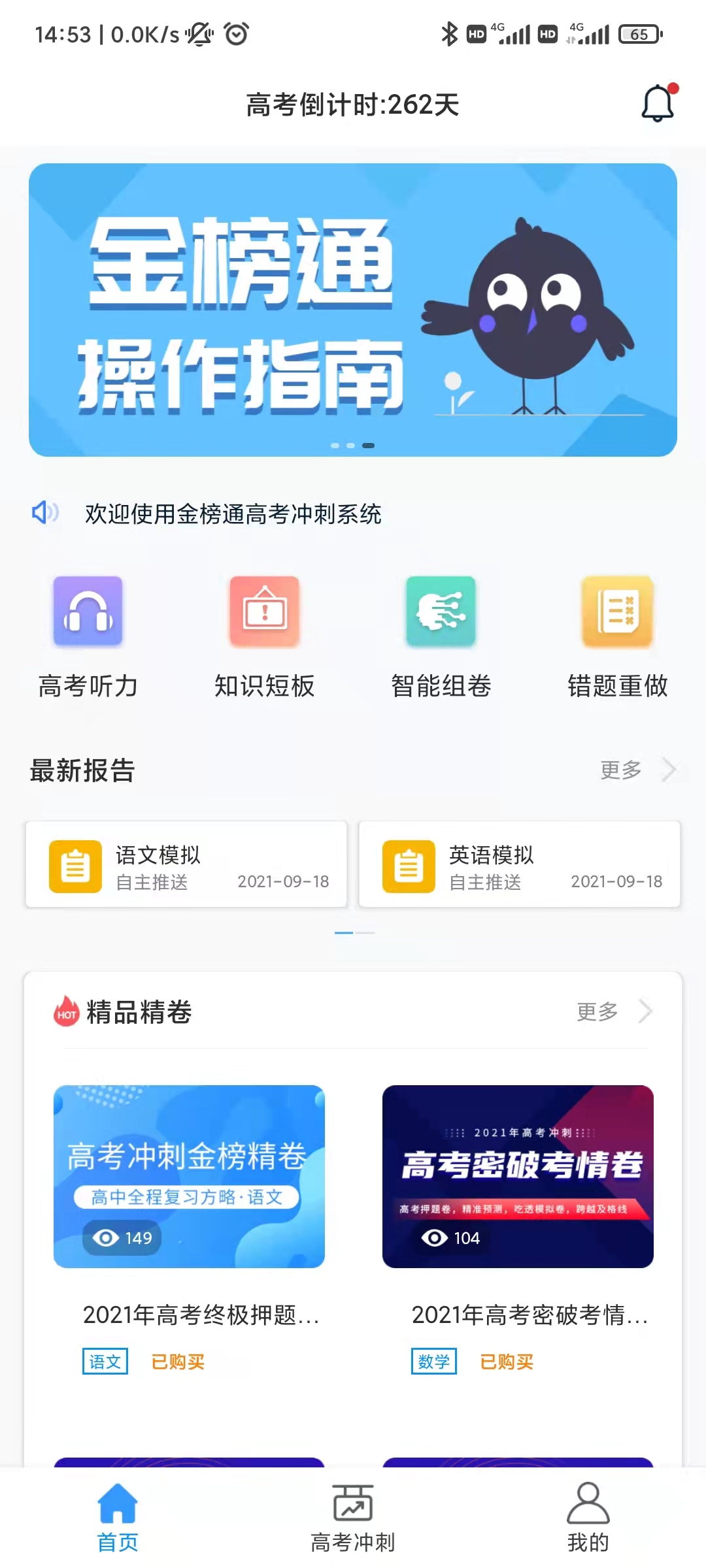Open the 英语模拟 report card

coord(519,864)
